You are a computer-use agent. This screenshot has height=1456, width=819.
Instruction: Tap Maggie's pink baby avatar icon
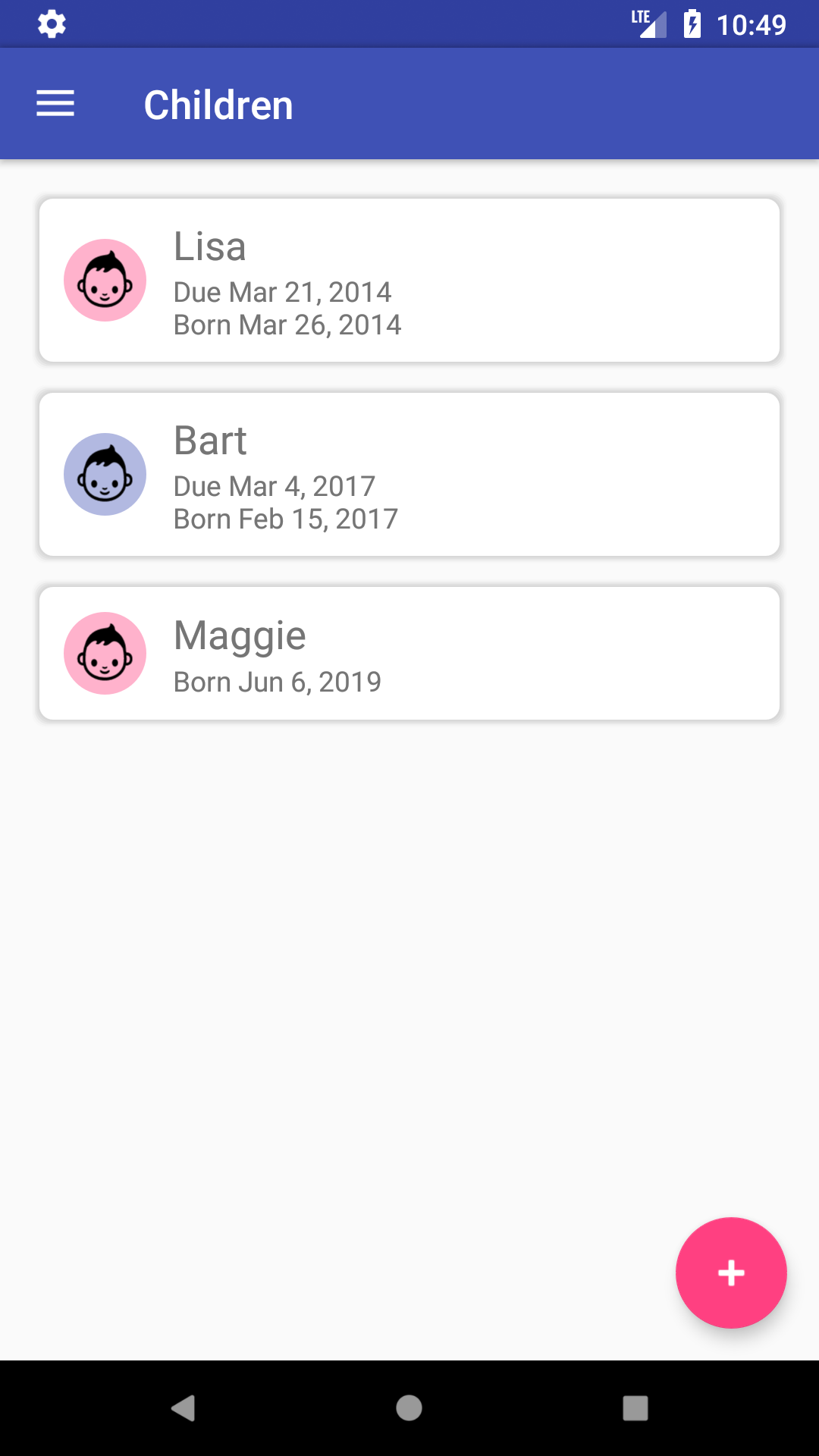(104, 652)
